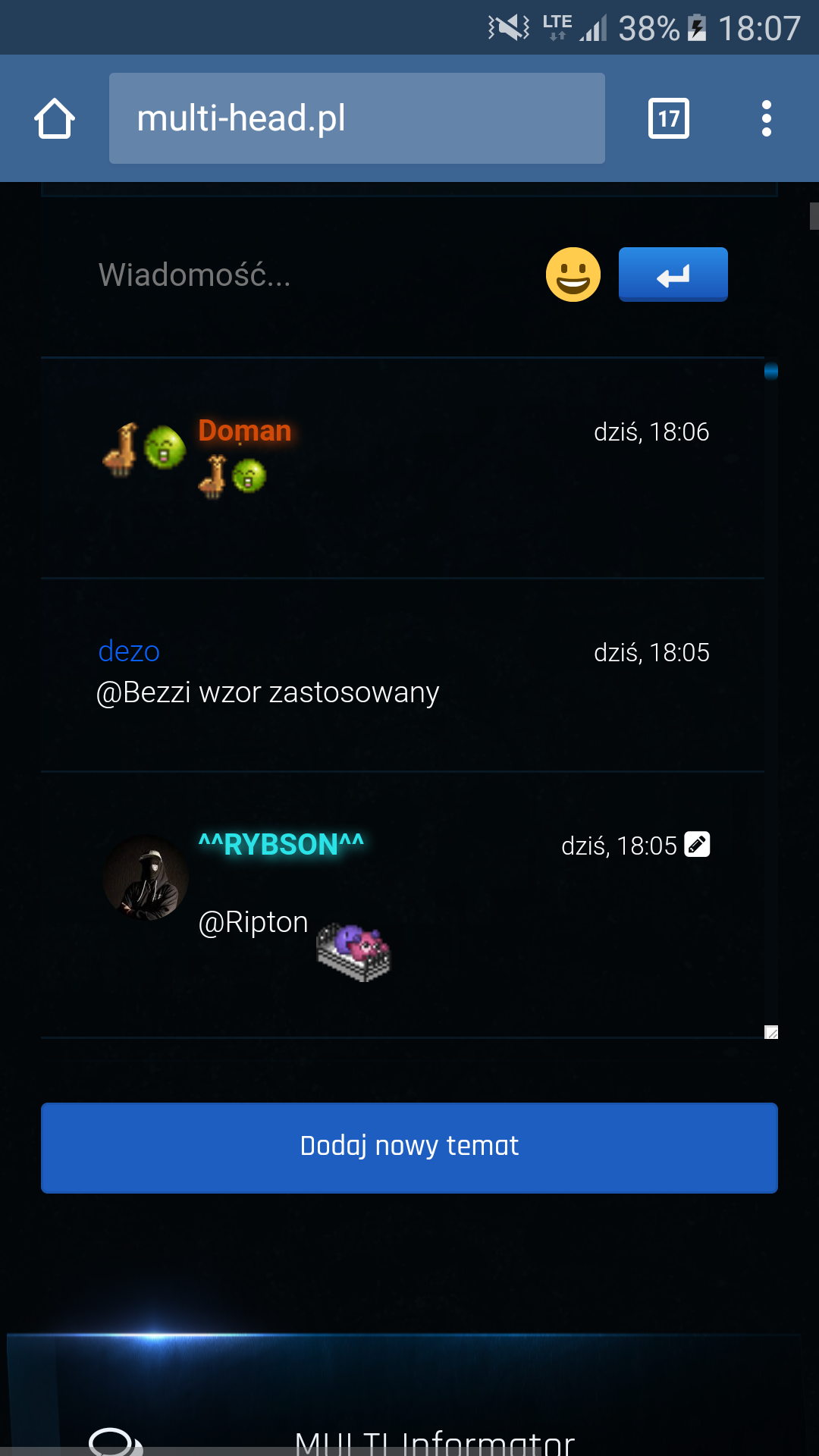
Task: Send the chat message
Action: [x=673, y=275]
